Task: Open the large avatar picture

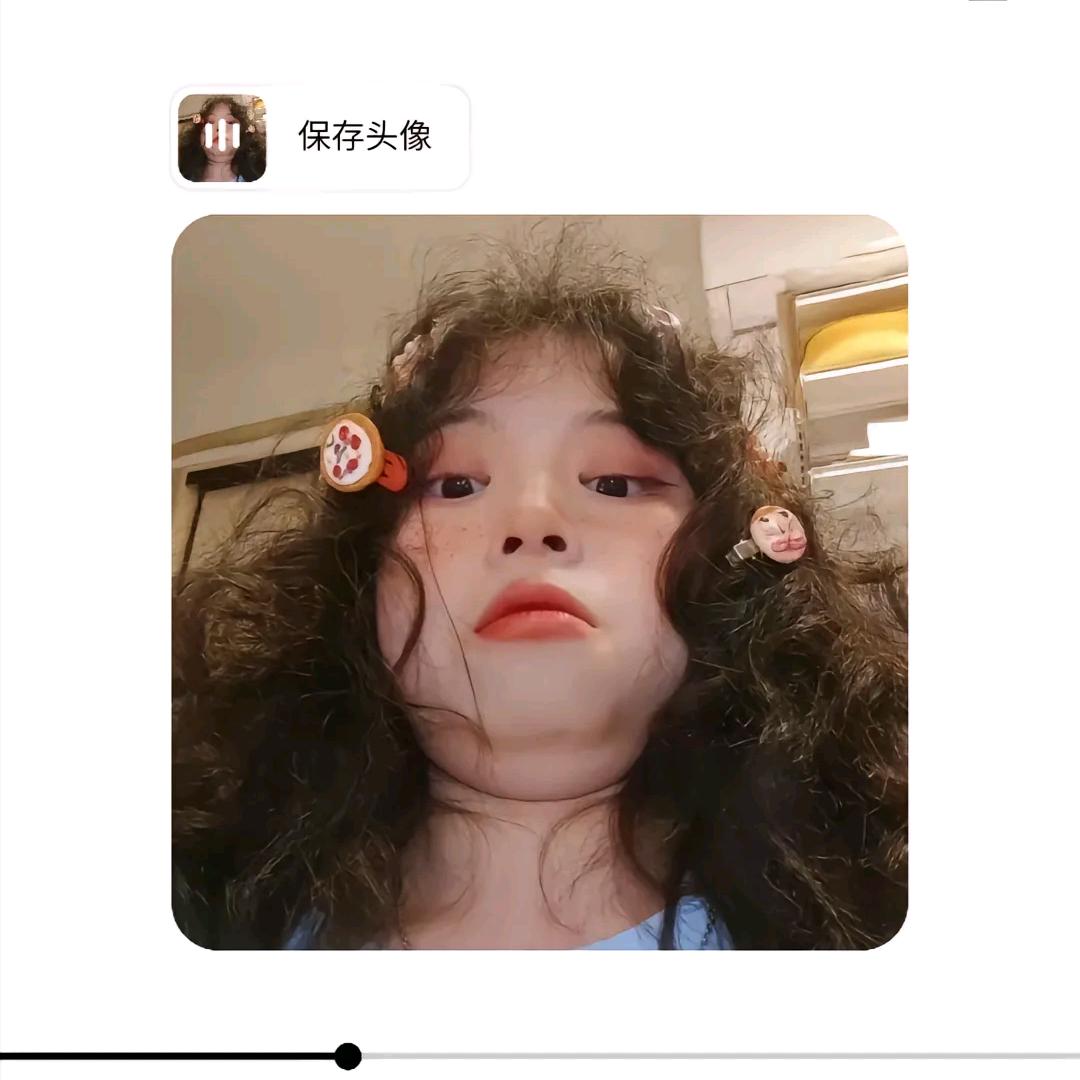Action: pyautogui.click(x=540, y=582)
